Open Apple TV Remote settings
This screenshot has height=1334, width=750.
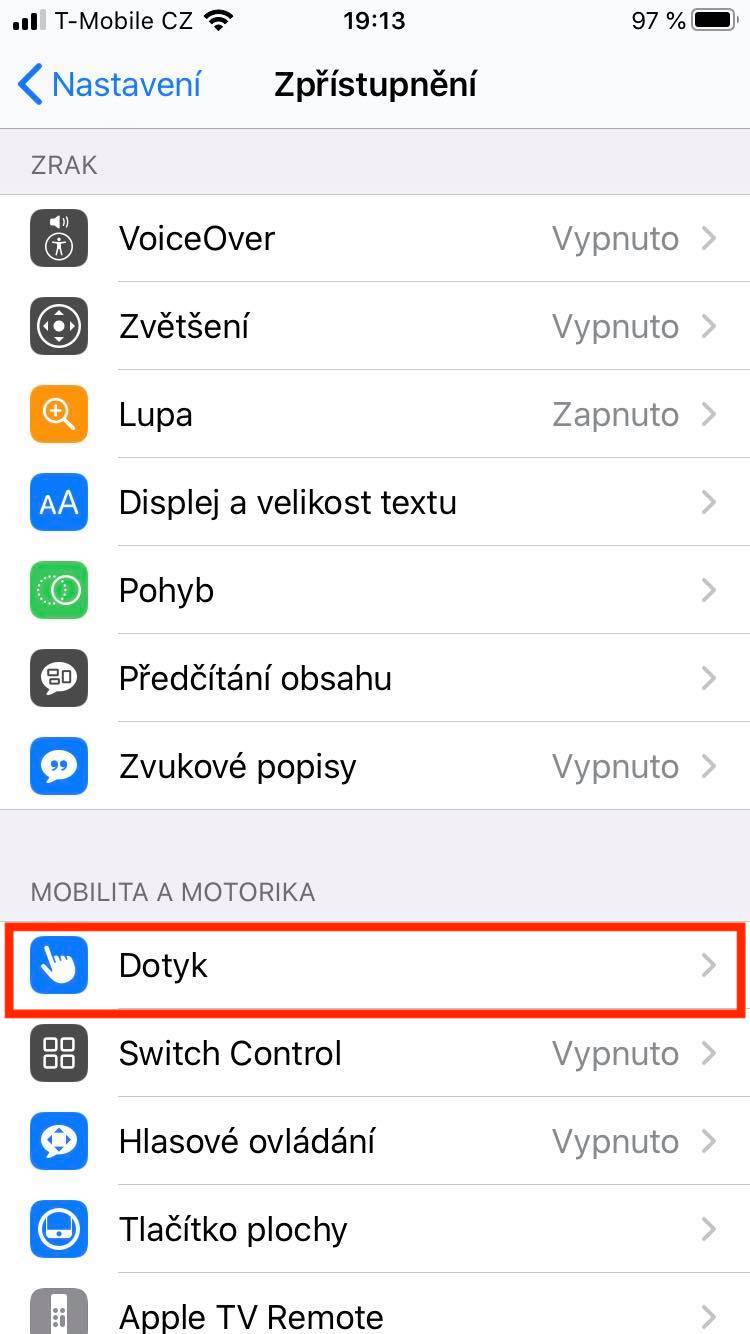pos(375,1312)
